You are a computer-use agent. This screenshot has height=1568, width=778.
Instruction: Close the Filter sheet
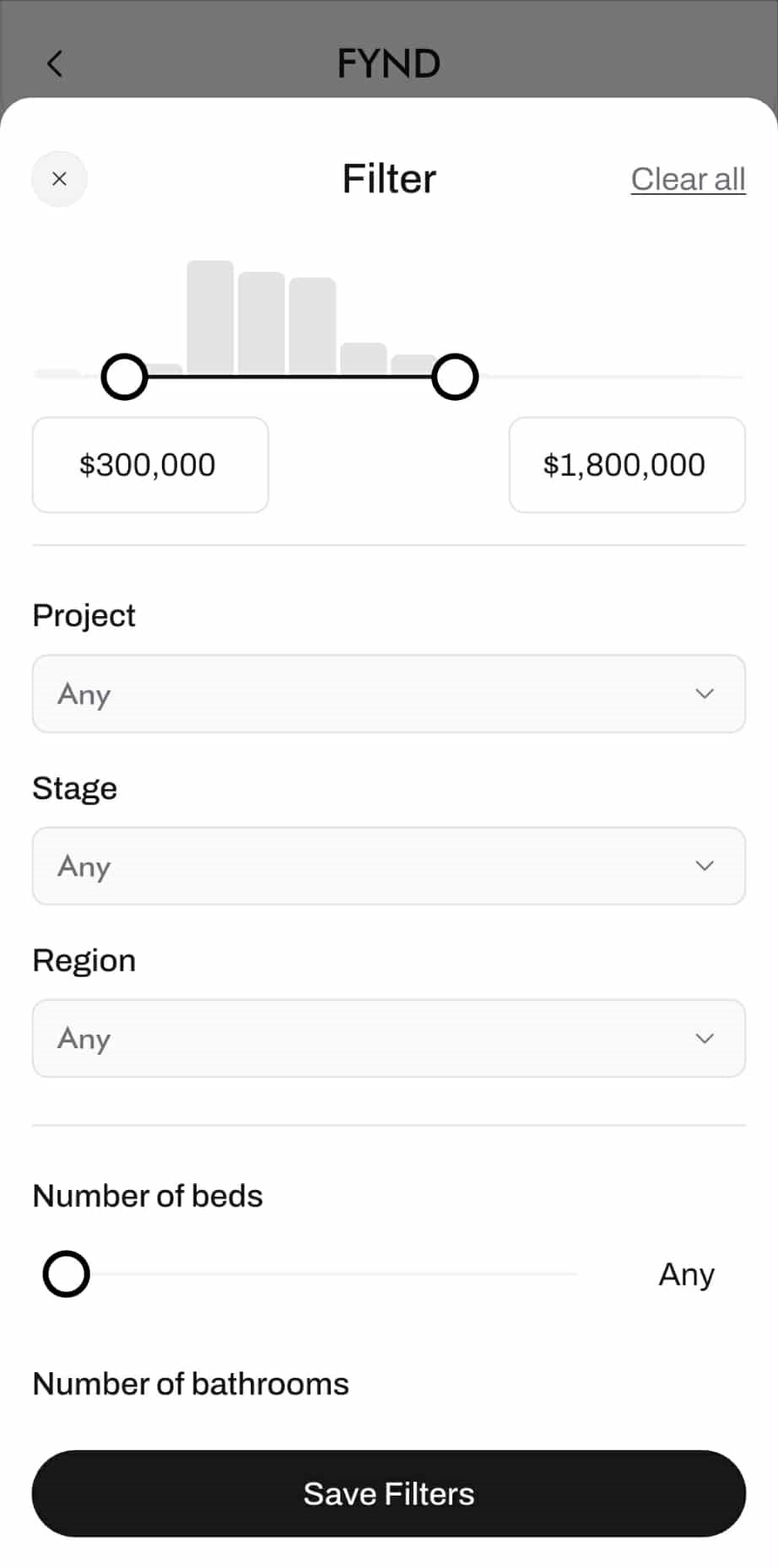[x=59, y=179]
